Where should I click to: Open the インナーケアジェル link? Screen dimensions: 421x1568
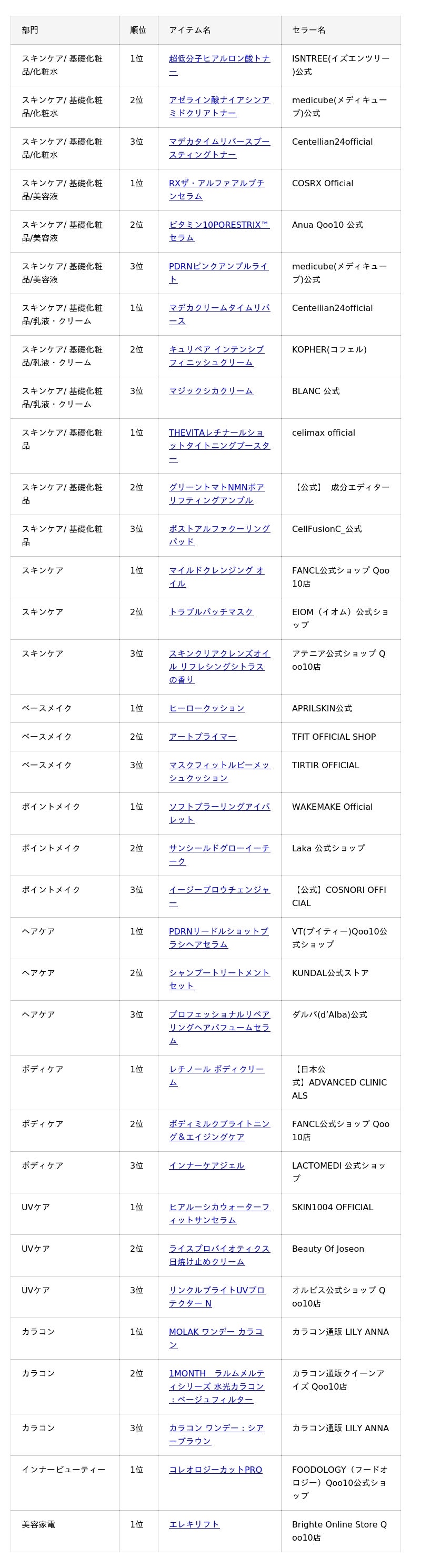click(206, 1165)
